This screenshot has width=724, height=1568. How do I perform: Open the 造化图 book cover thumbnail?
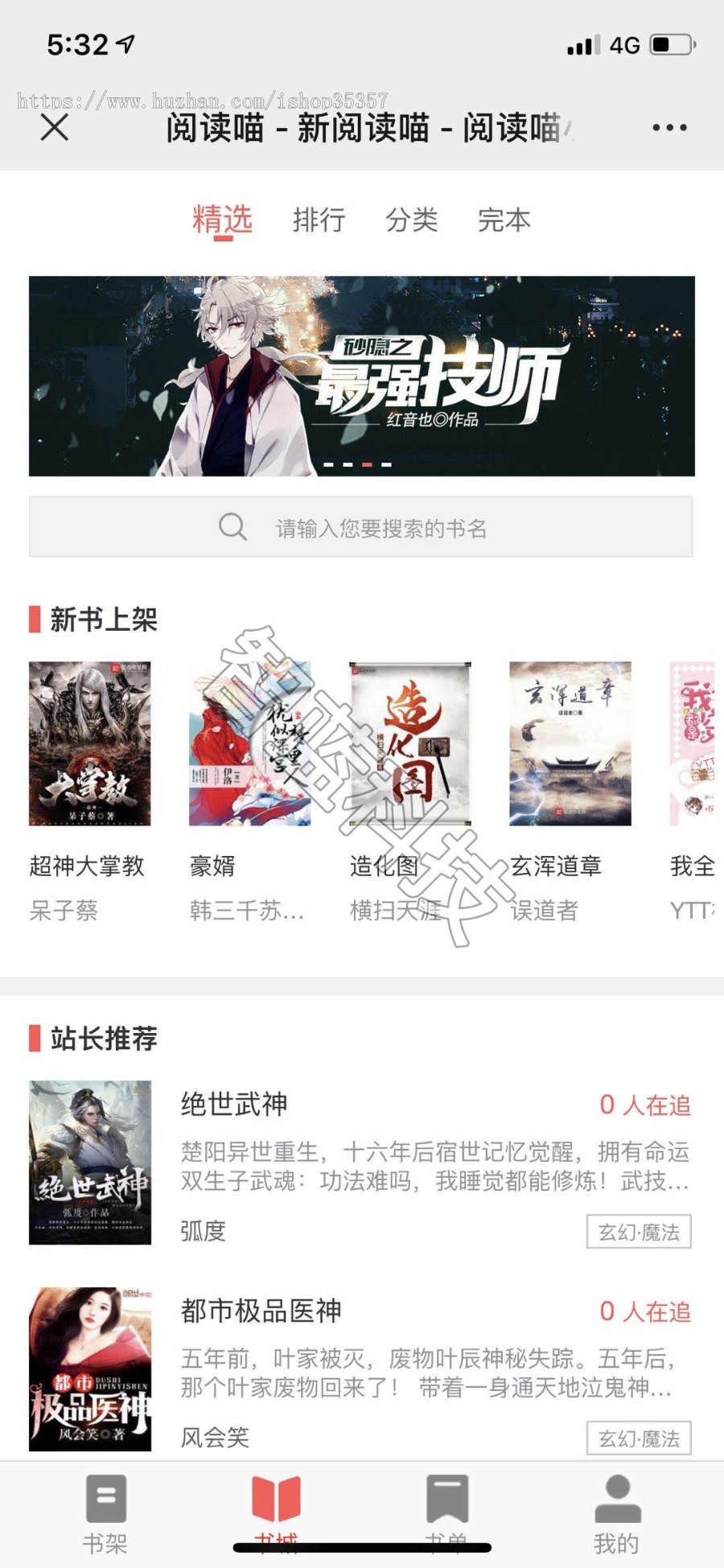pyautogui.click(x=409, y=743)
